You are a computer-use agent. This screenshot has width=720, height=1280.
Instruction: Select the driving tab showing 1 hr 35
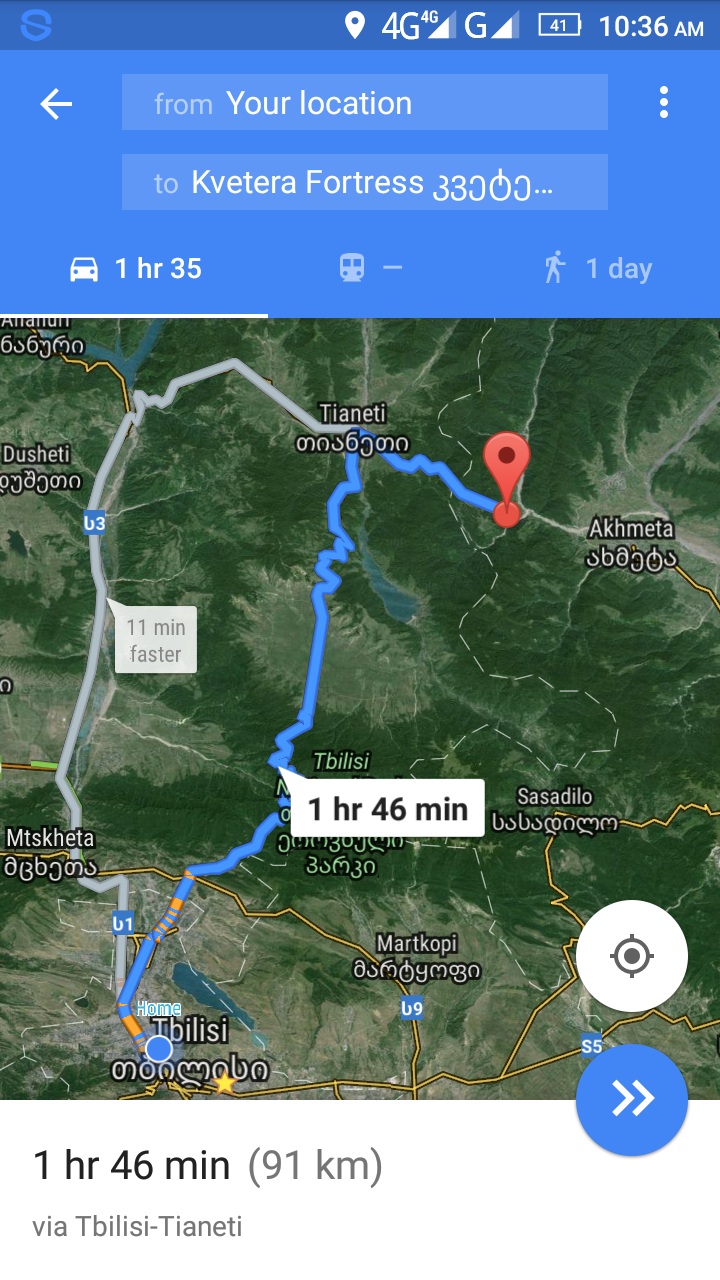tap(135, 268)
